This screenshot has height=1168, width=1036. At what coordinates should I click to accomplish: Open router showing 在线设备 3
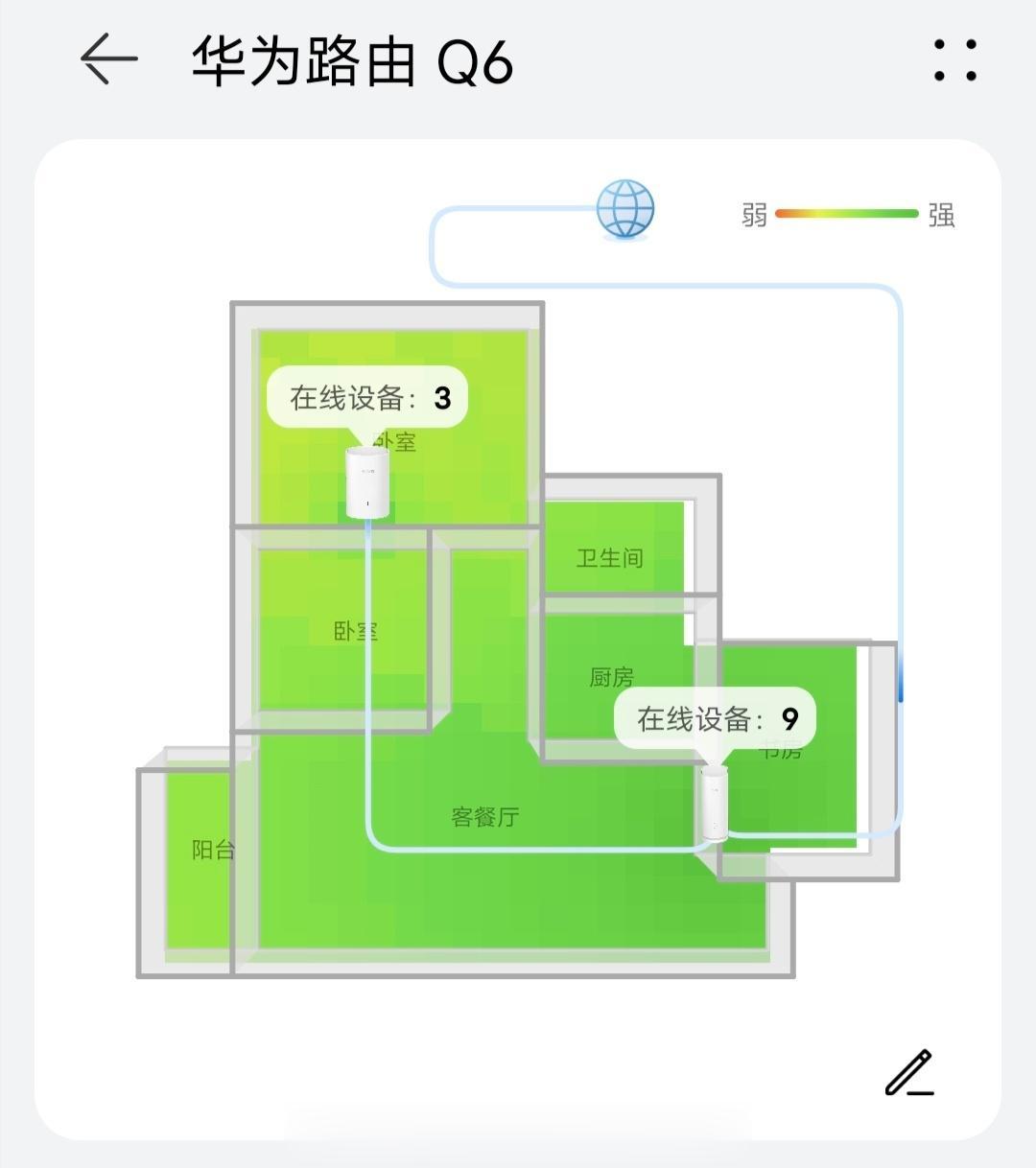(x=367, y=483)
